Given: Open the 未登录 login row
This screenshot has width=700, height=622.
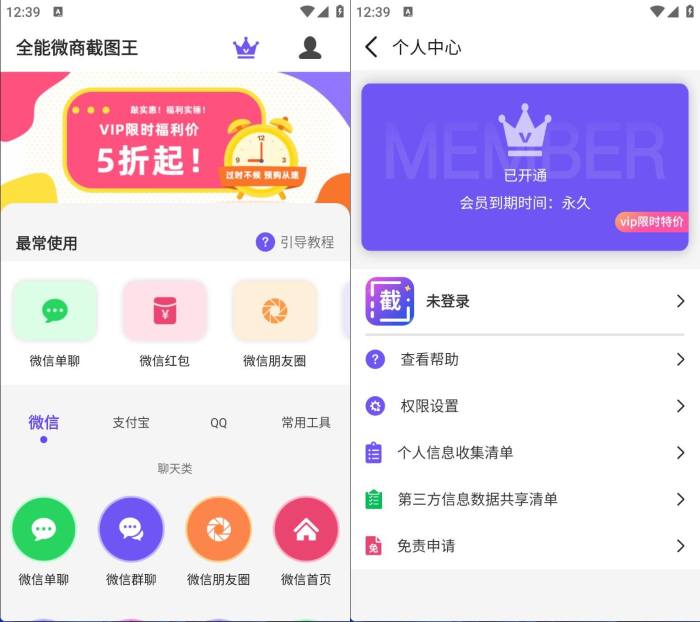Looking at the screenshot, I should coord(525,301).
